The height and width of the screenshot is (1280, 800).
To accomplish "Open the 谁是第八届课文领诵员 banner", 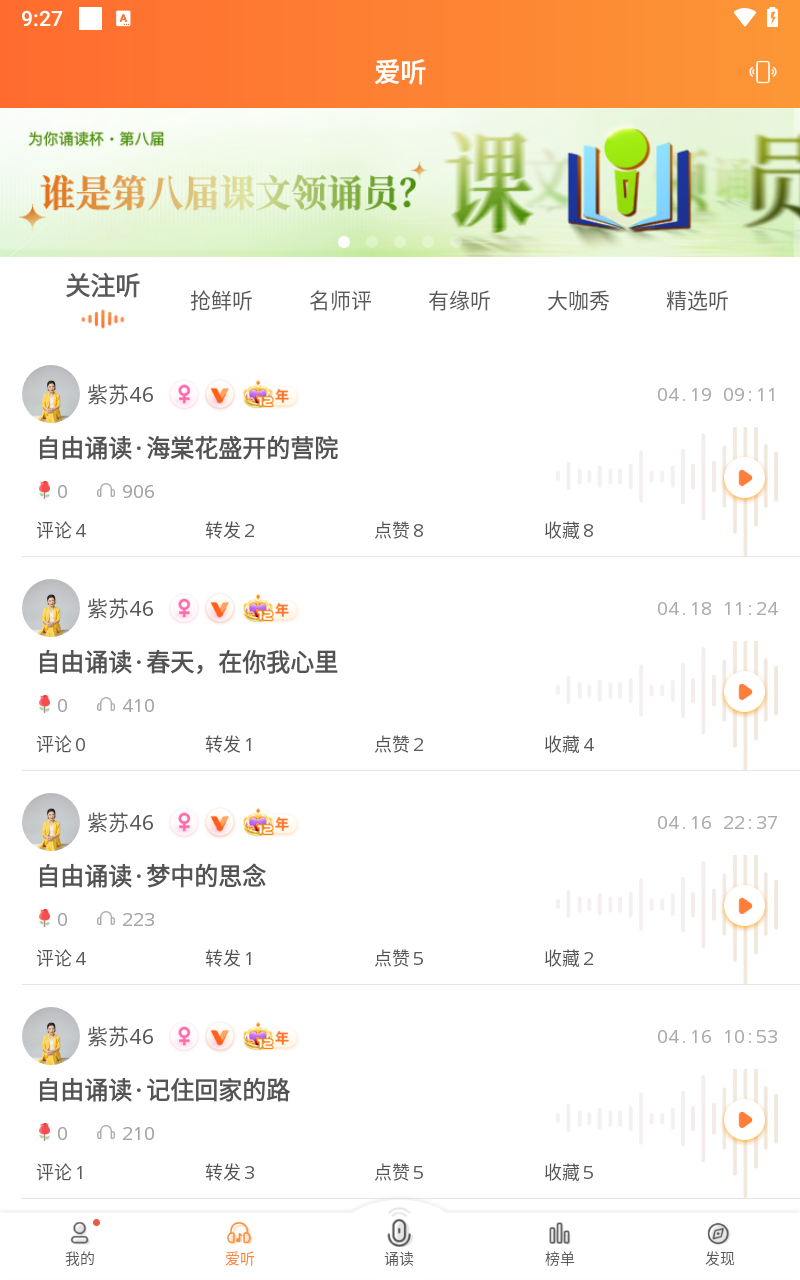I will (400, 180).
